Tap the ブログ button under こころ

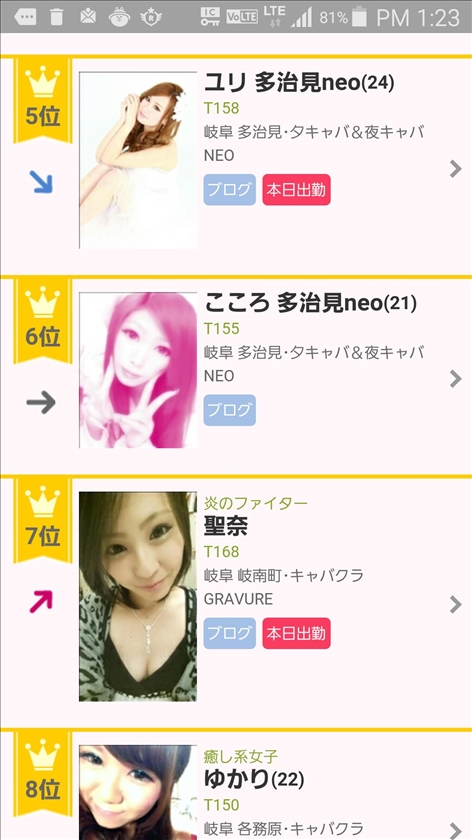pos(229,410)
